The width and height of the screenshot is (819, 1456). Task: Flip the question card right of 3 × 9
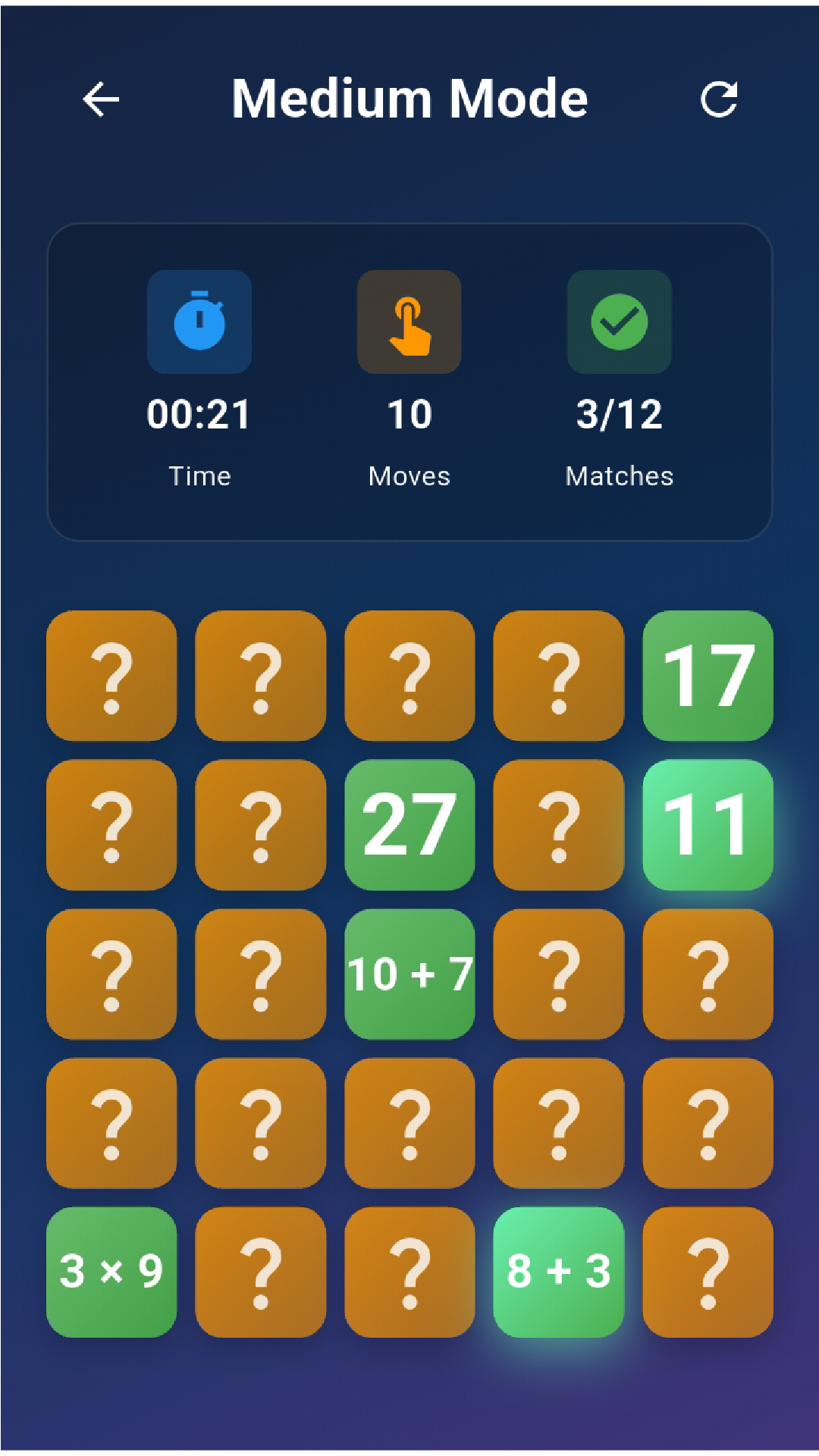[x=260, y=1271]
